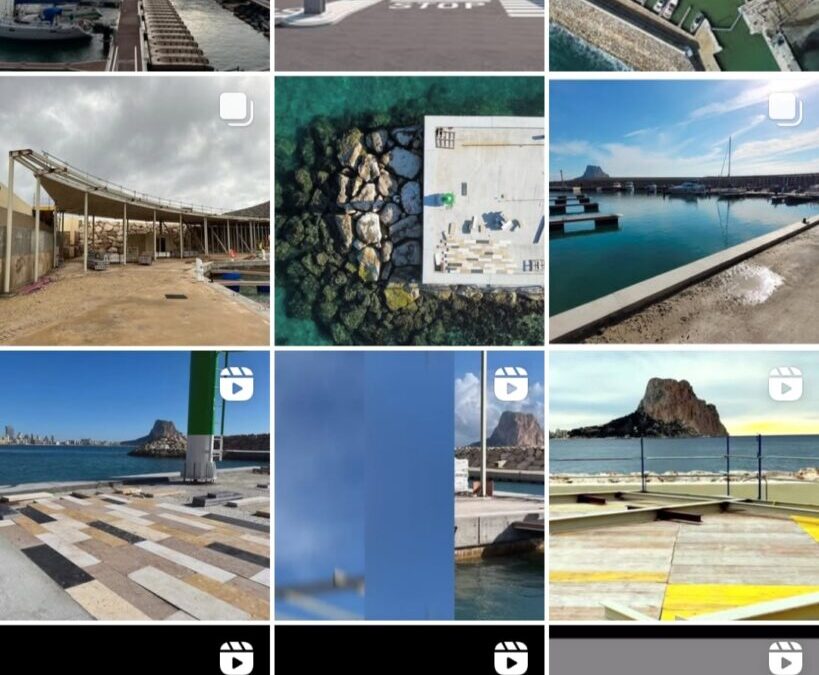This screenshot has width=819, height=675.
Task: Play the reel of the rock beyond the wooden deck
Action: [x=684, y=485]
